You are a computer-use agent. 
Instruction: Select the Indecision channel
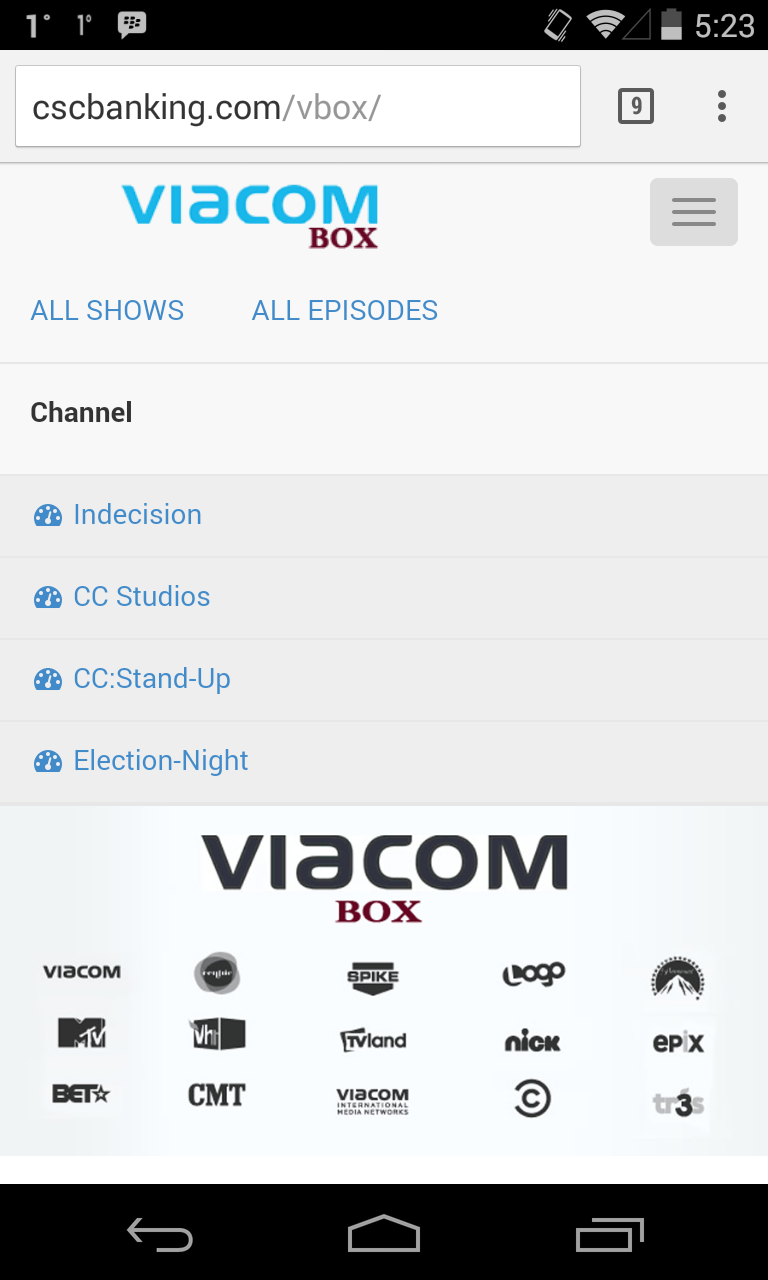(x=137, y=515)
